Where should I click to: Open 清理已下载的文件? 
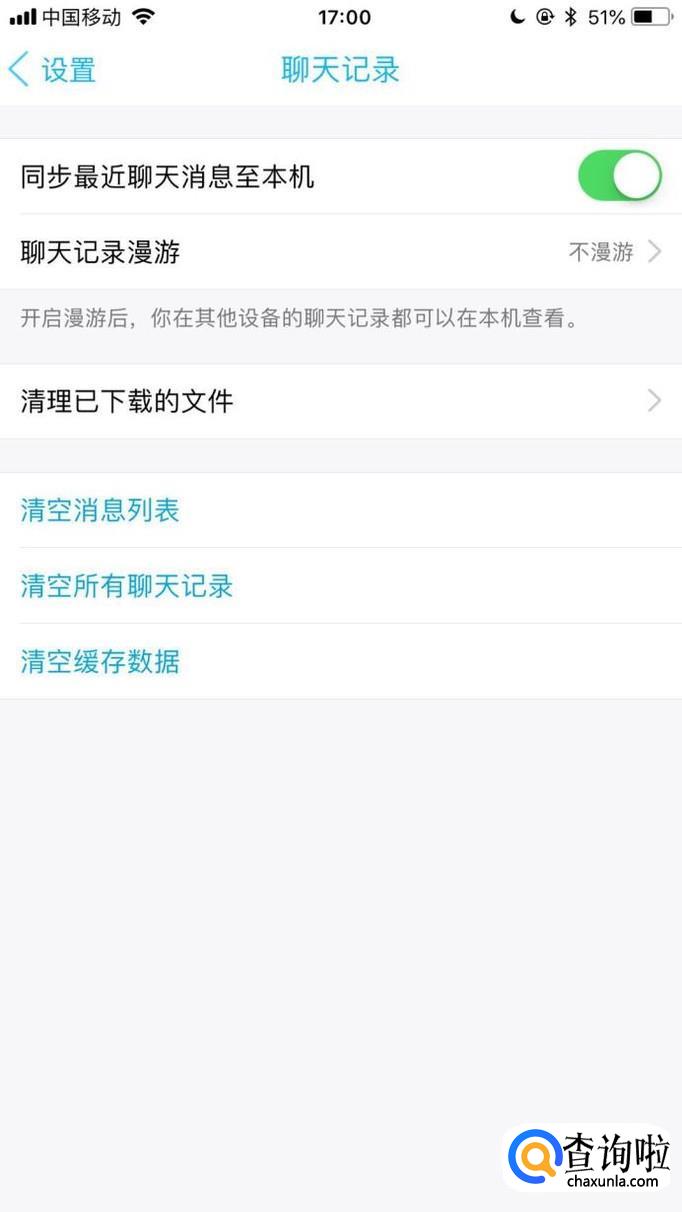click(340, 402)
